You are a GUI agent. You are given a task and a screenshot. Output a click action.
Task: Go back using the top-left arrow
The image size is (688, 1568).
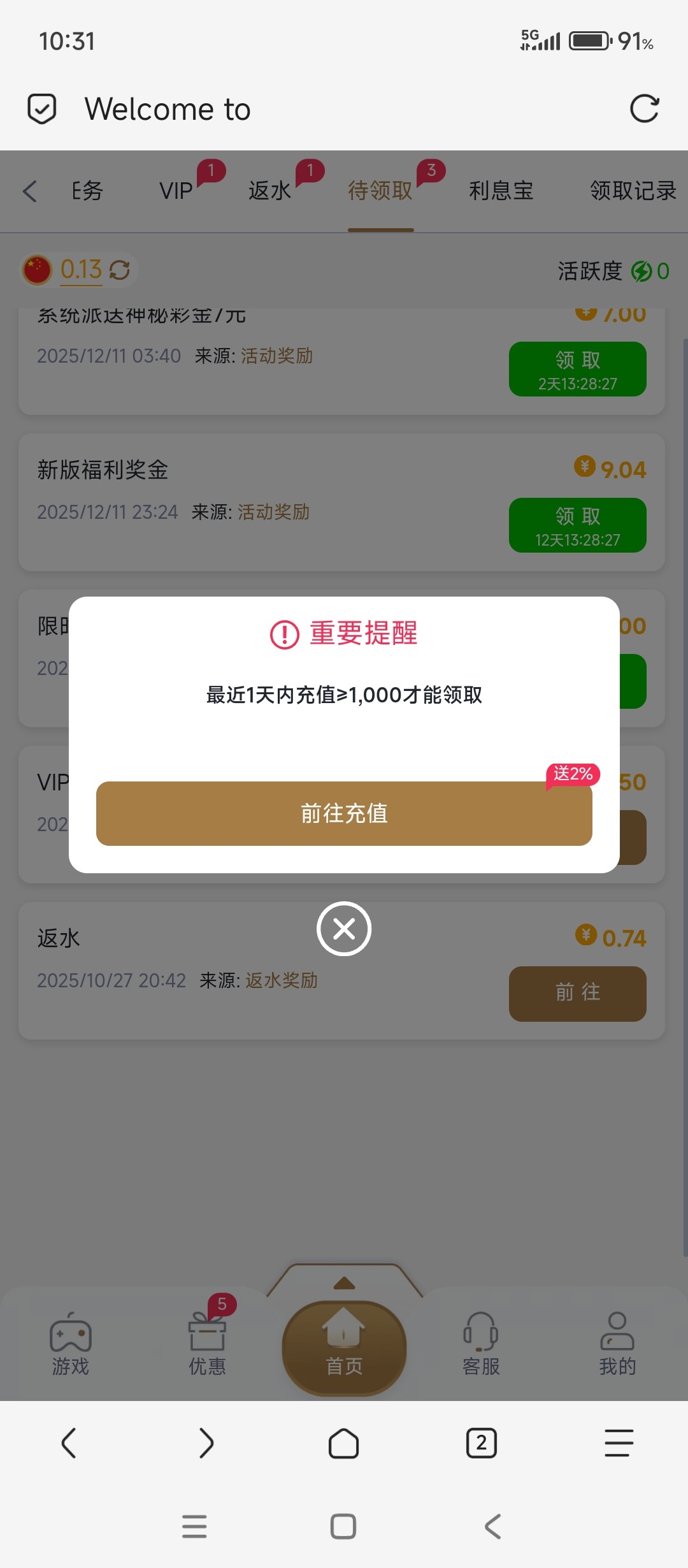pyautogui.click(x=30, y=191)
